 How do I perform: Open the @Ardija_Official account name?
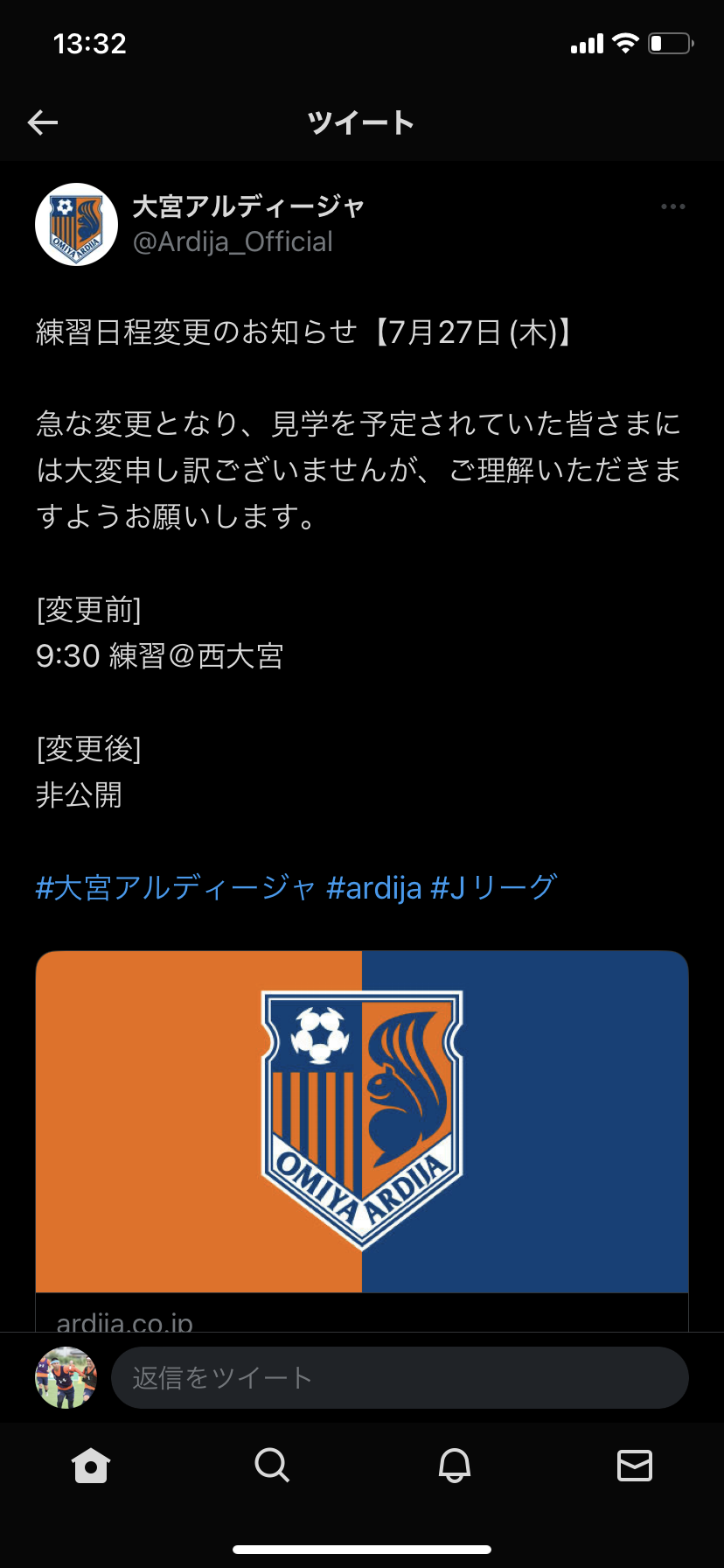(233, 241)
